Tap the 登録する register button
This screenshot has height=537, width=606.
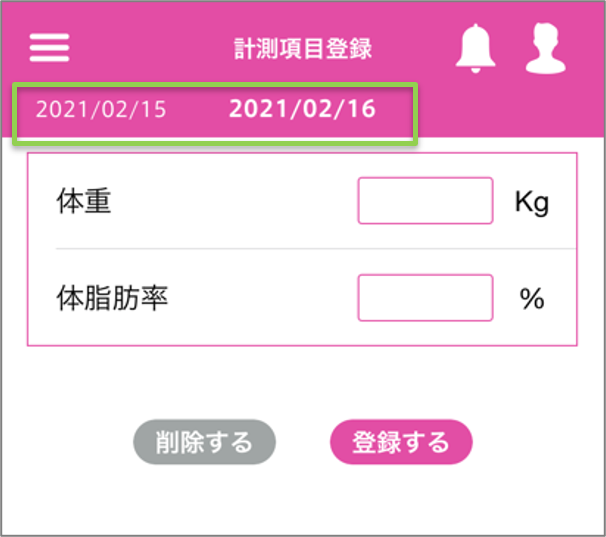401,442
